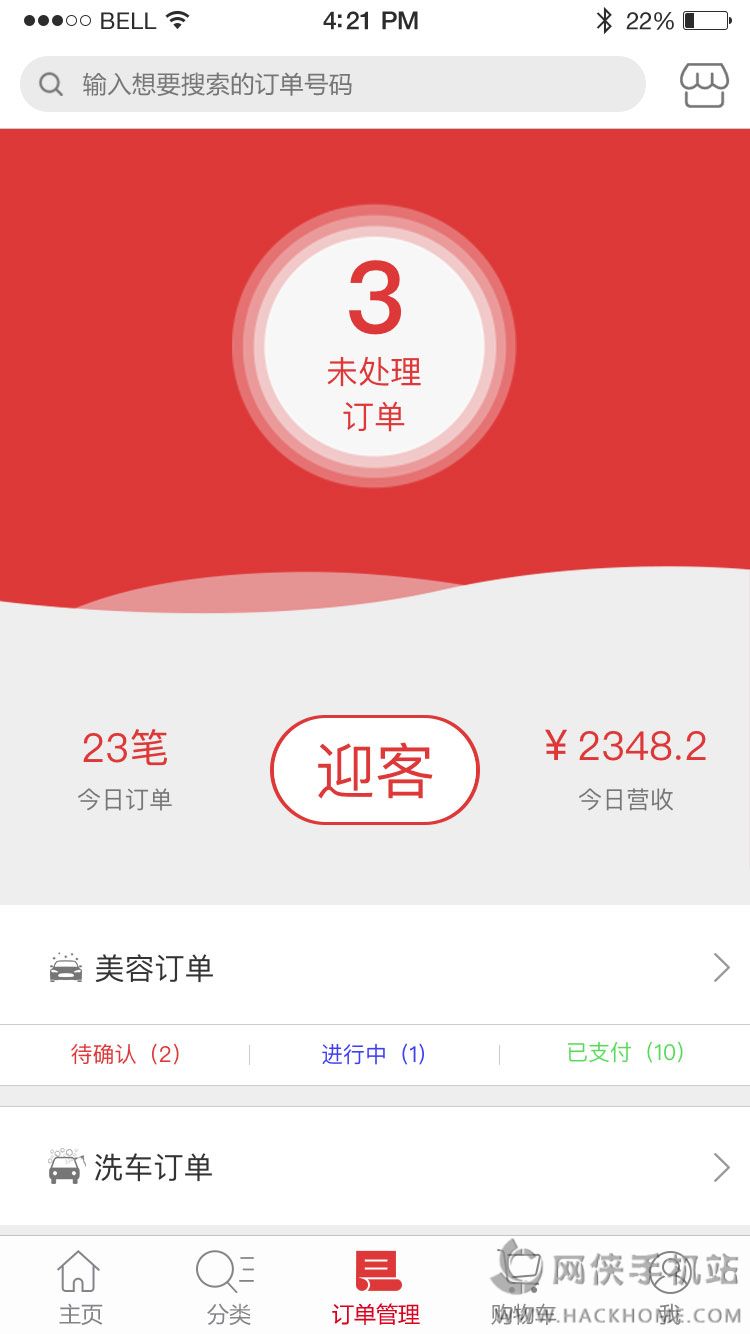View 待确认 (2) beauty orders
This screenshot has height=1334, width=750.
(x=125, y=1054)
